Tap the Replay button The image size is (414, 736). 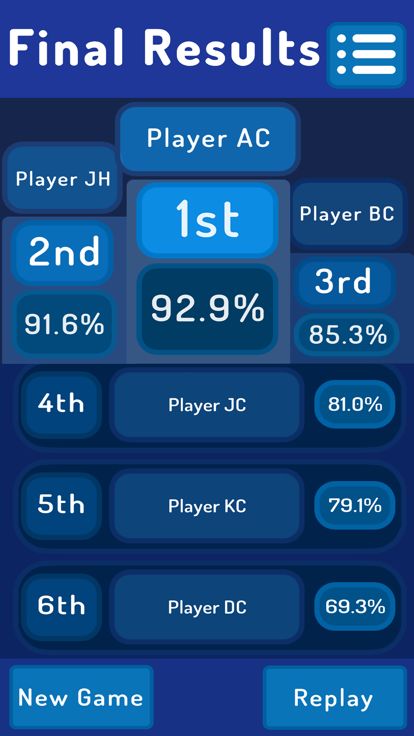tap(334, 697)
